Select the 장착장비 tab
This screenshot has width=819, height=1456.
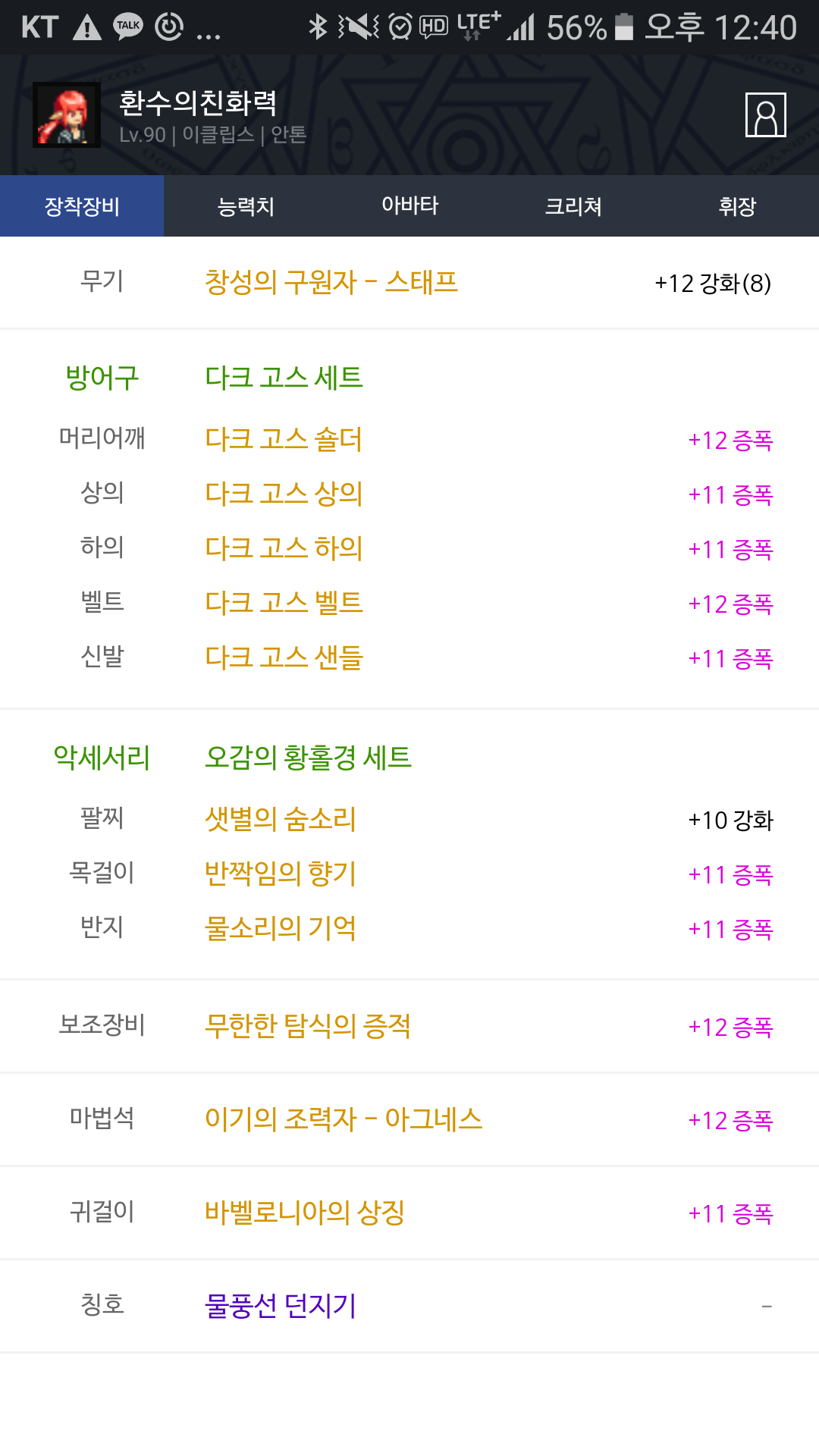(x=82, y=206)
